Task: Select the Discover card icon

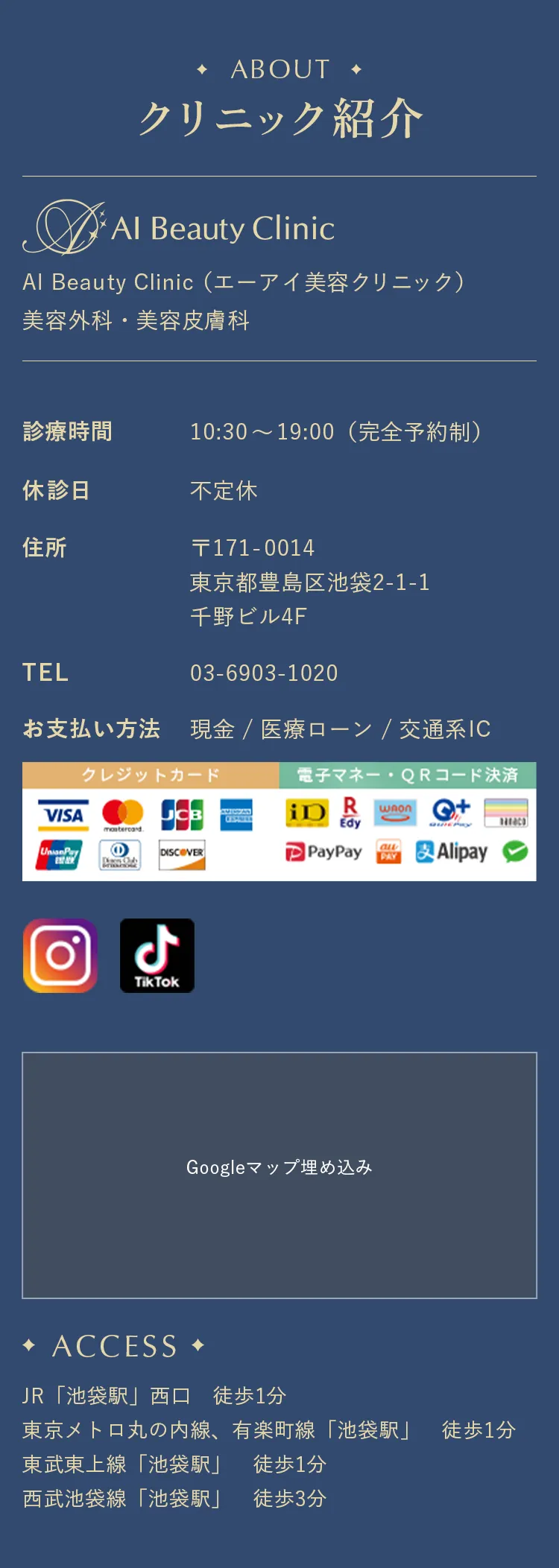Action: 181,851
